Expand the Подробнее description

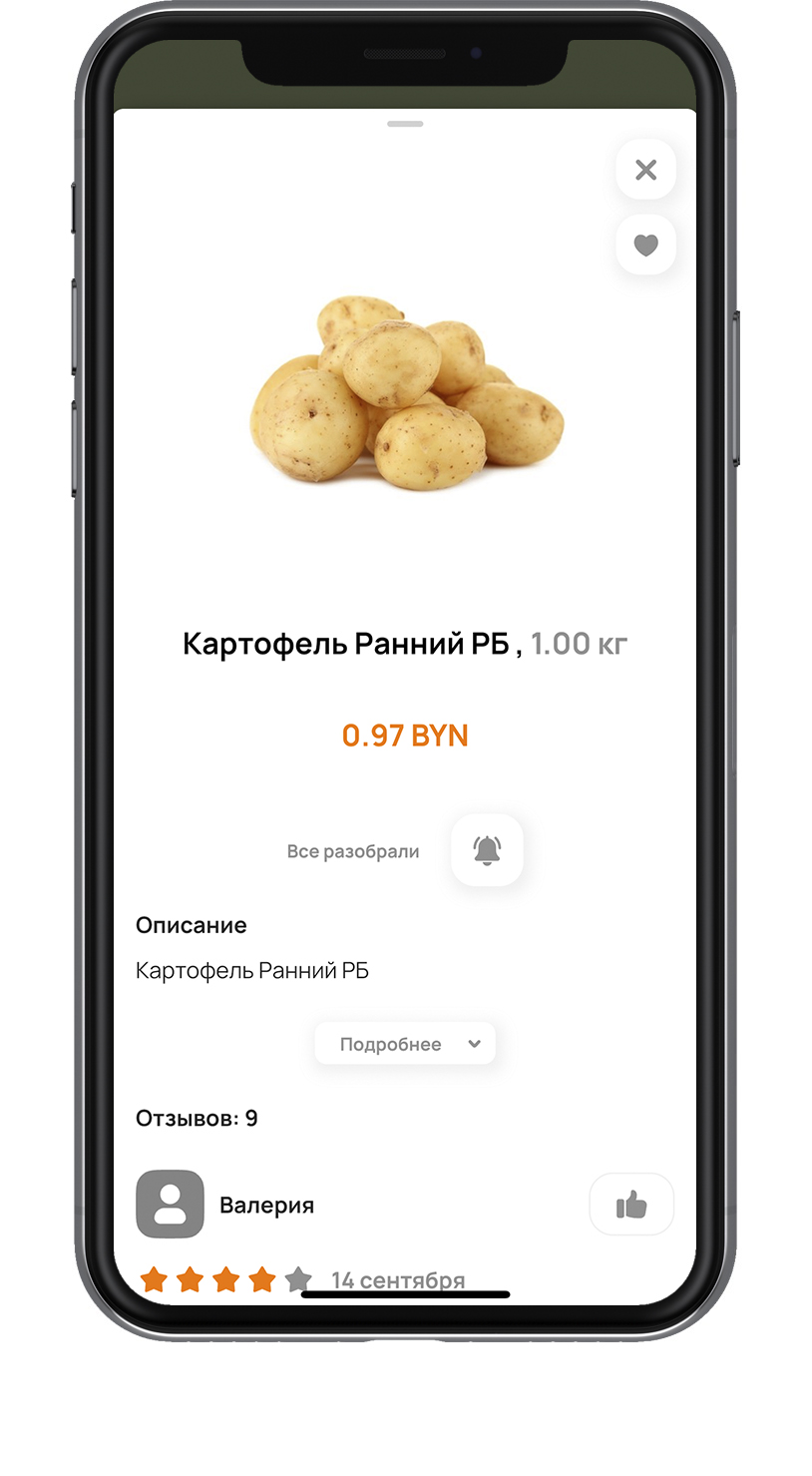pos(405,1044)
